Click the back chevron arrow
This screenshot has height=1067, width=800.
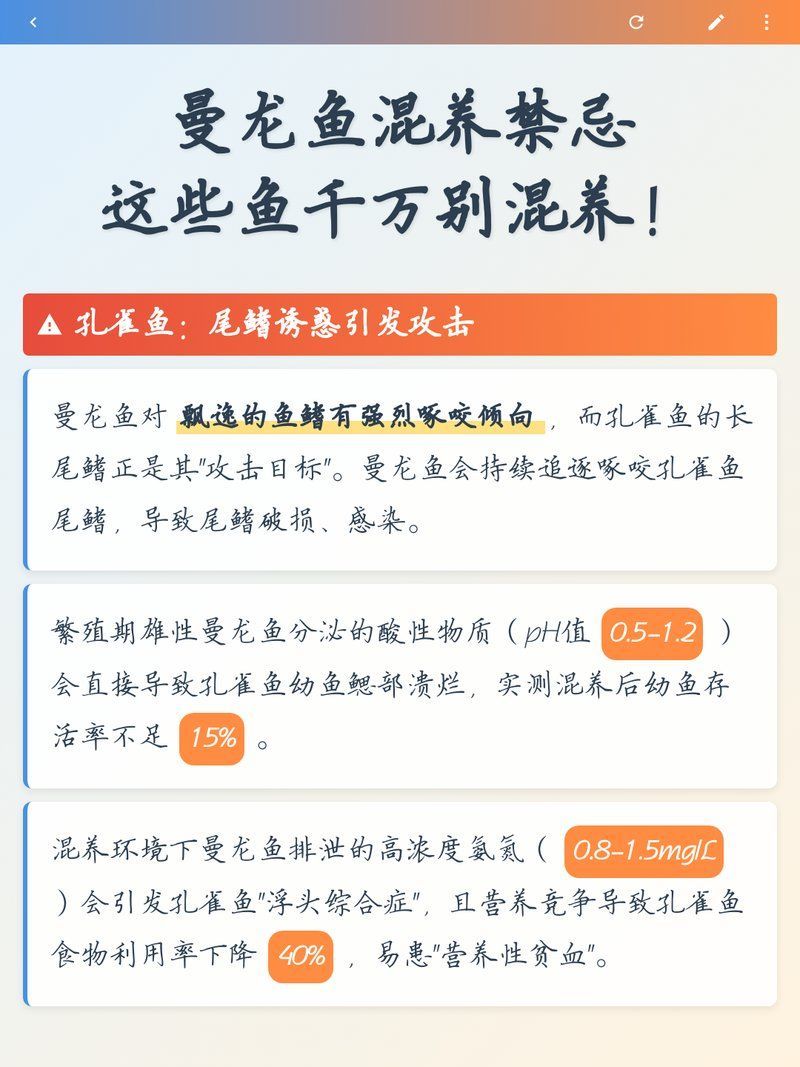tap(33, 22)
